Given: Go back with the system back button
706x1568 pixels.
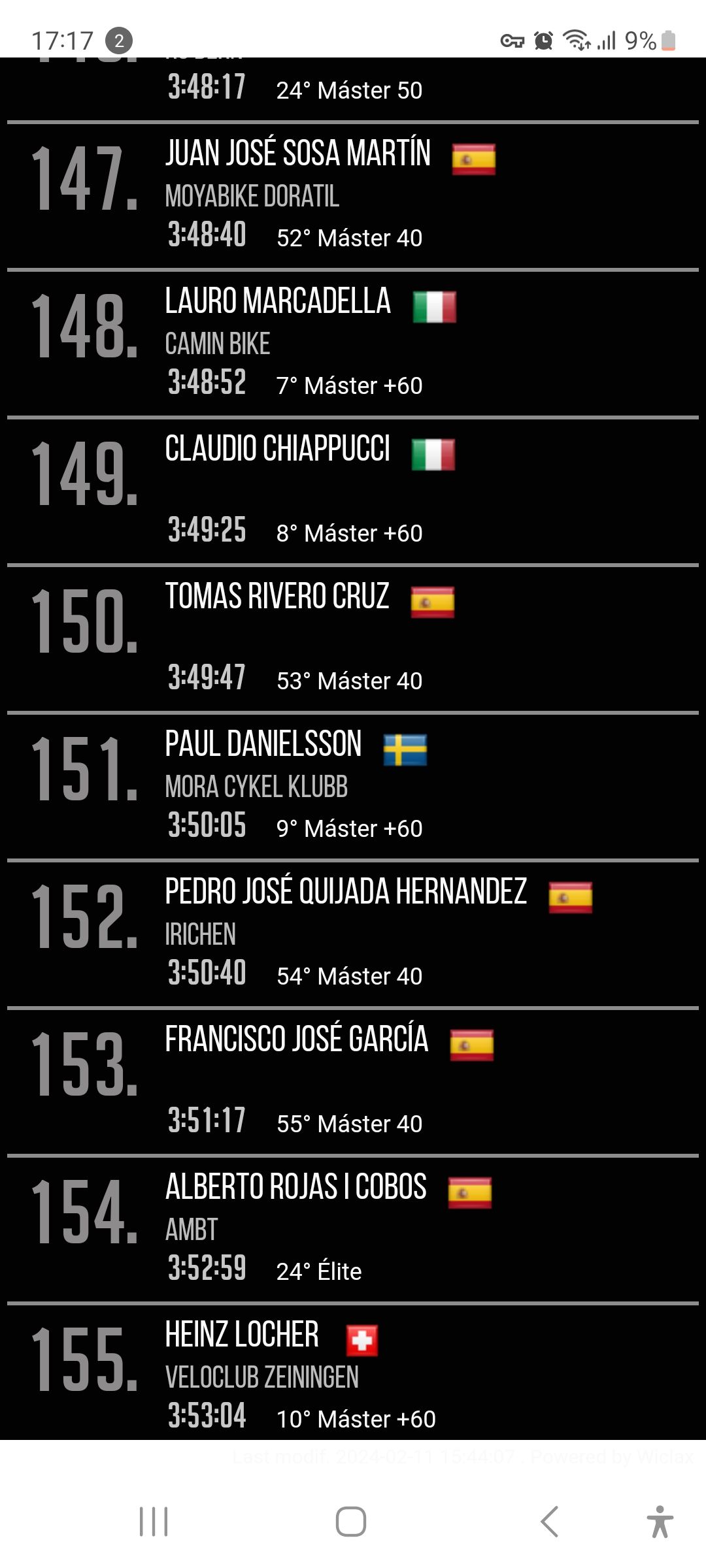Looking at the screenshot, I should point(549,1522).
